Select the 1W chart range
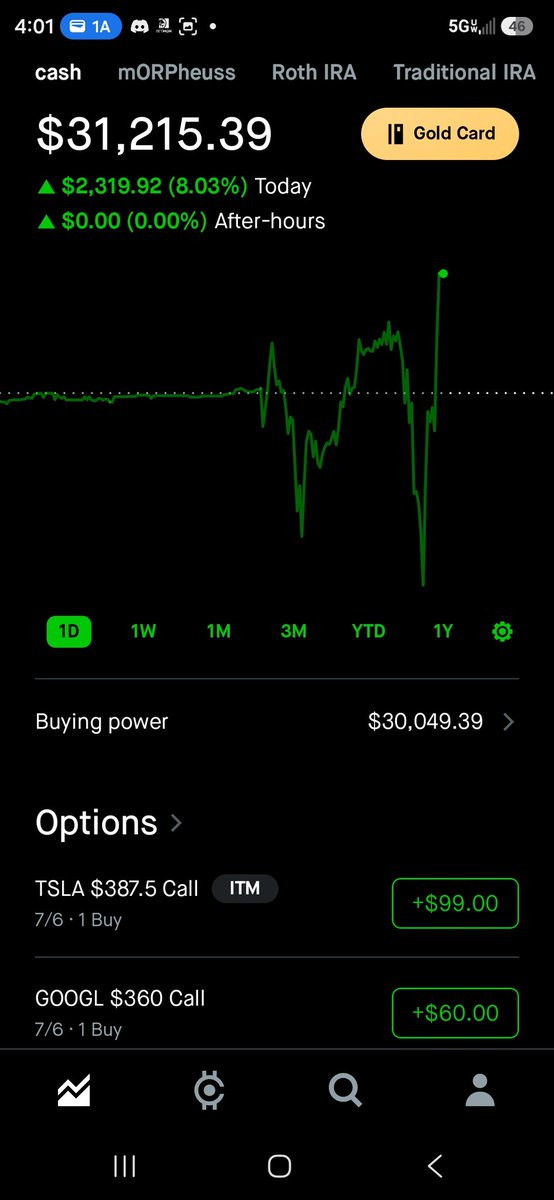 point(143,631)
